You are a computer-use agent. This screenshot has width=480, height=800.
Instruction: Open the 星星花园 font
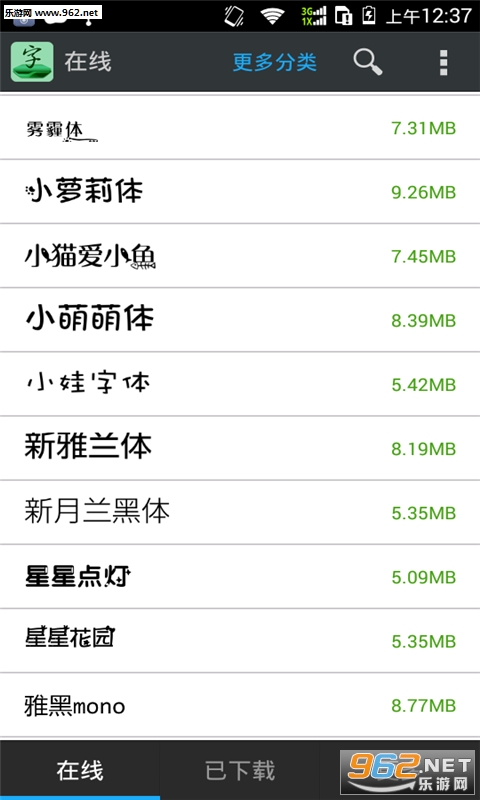click(240, 641)
